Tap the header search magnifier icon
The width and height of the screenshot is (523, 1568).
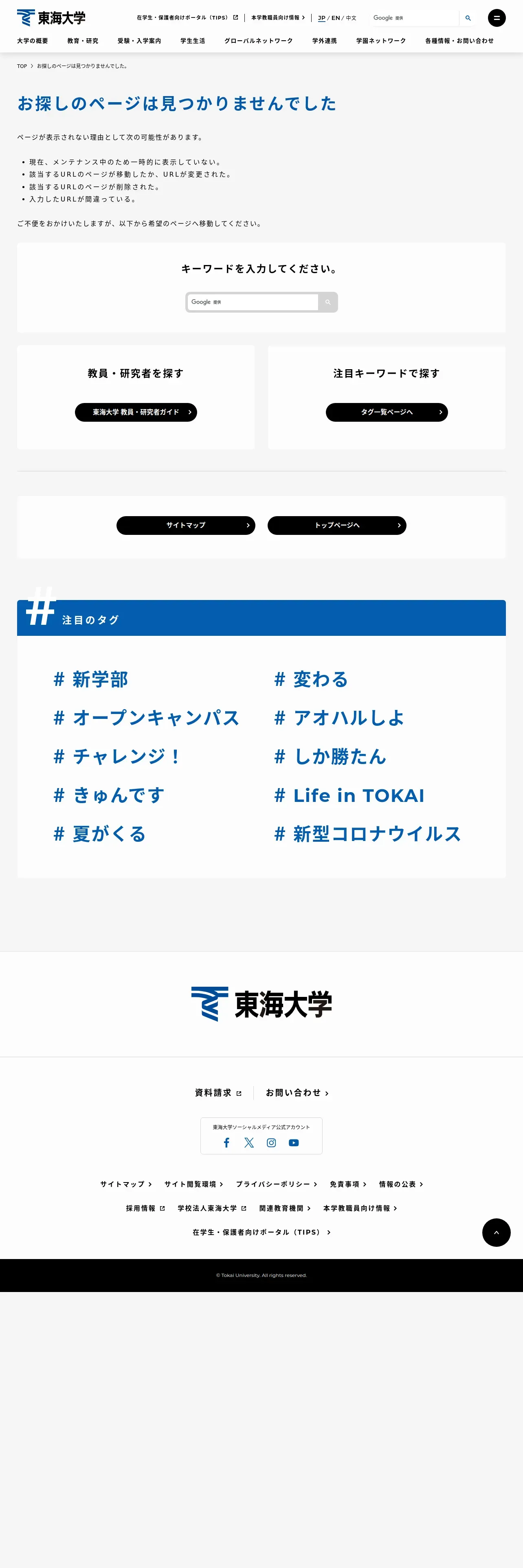pos(468,18)
